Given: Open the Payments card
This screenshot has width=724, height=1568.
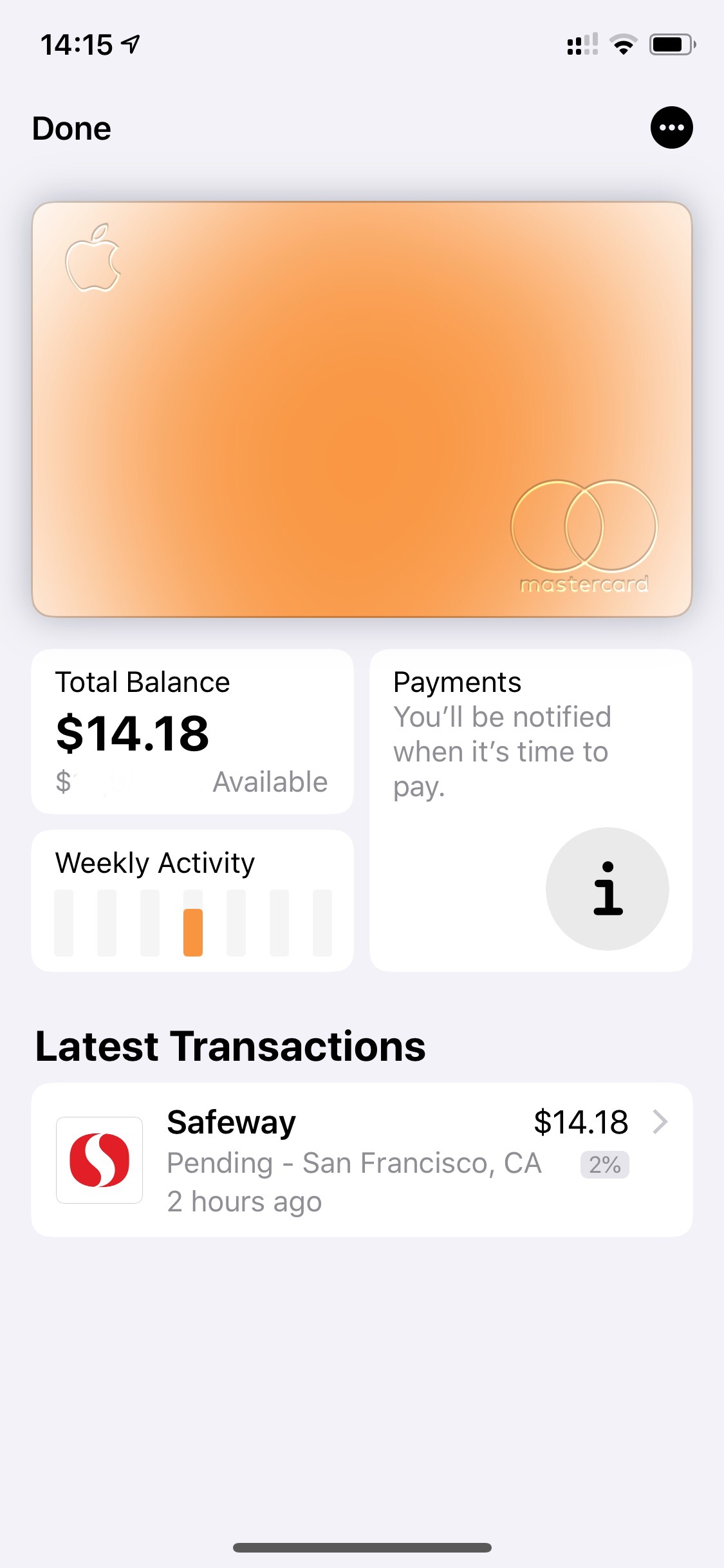Looking at the screenshot, I should (530, 810).
